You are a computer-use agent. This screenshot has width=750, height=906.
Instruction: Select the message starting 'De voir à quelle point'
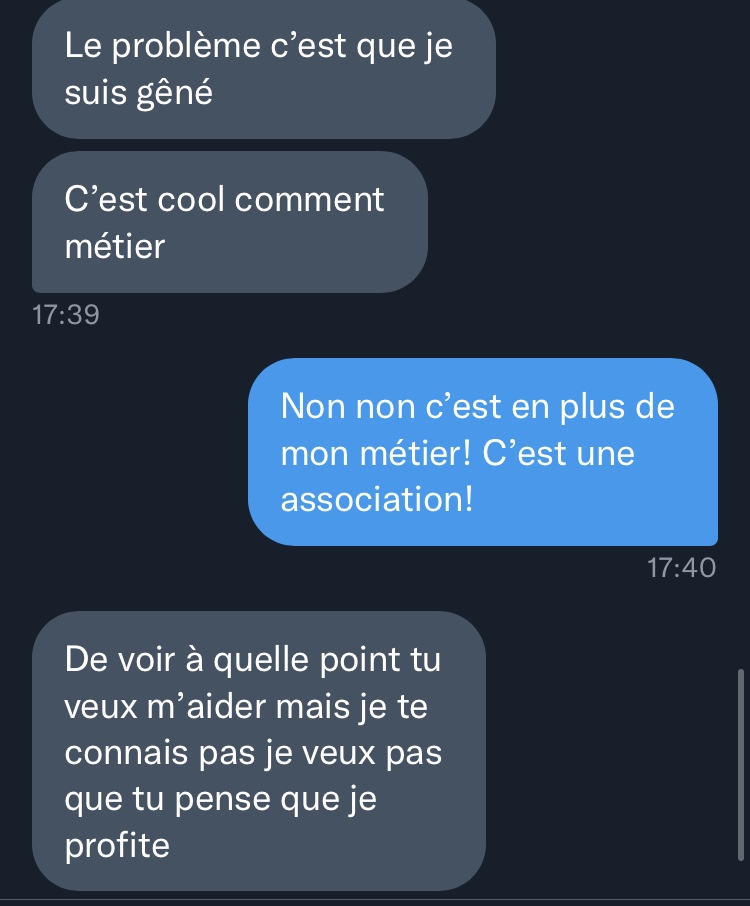tap(258, 752)
